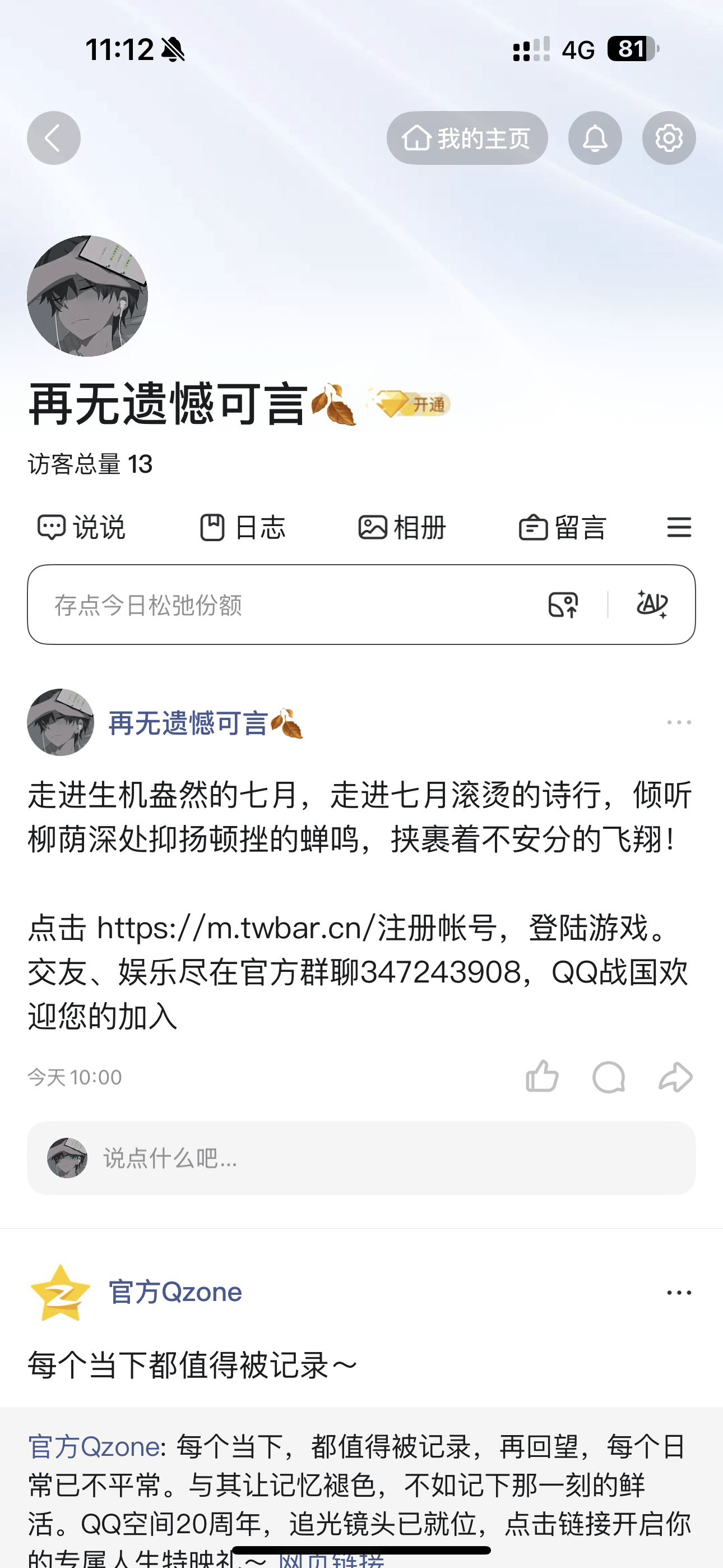The width and height of the screenshot is (723, 1568).
Task: Comment on the 今天 10:00 post
Action: [x=609, y=1077]
